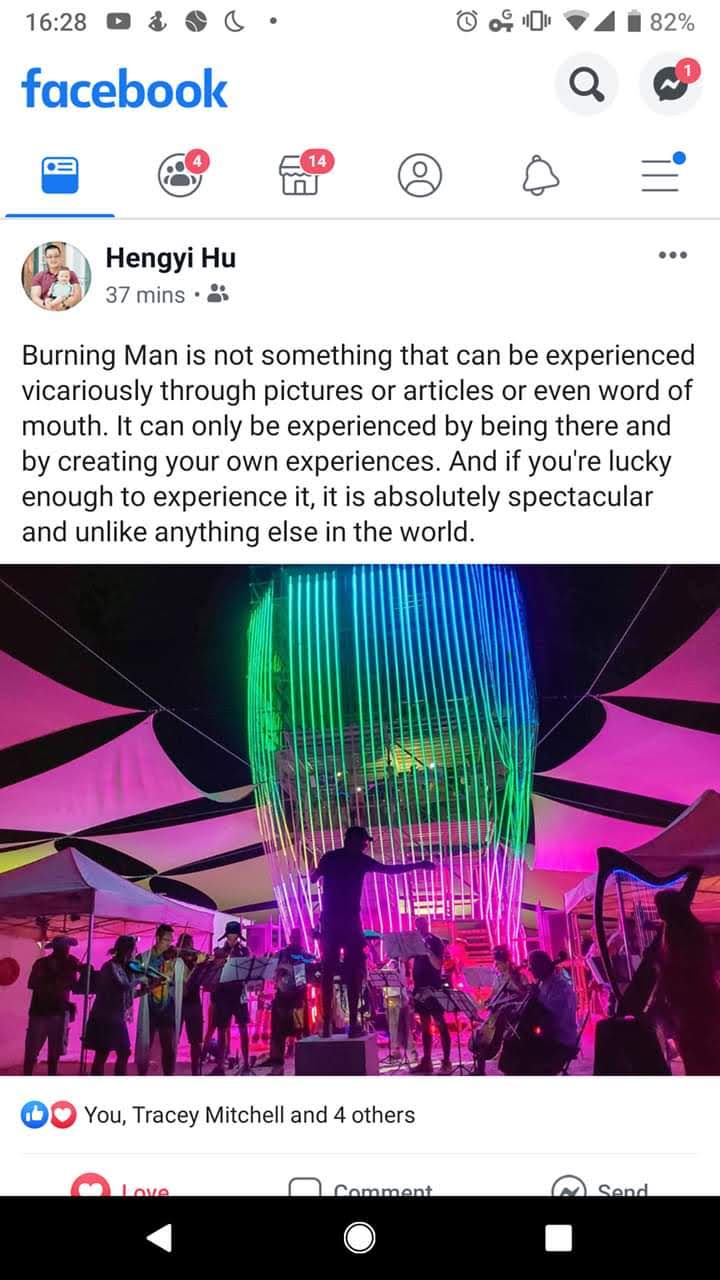Send this post via Messenger

click(600, 1188)
